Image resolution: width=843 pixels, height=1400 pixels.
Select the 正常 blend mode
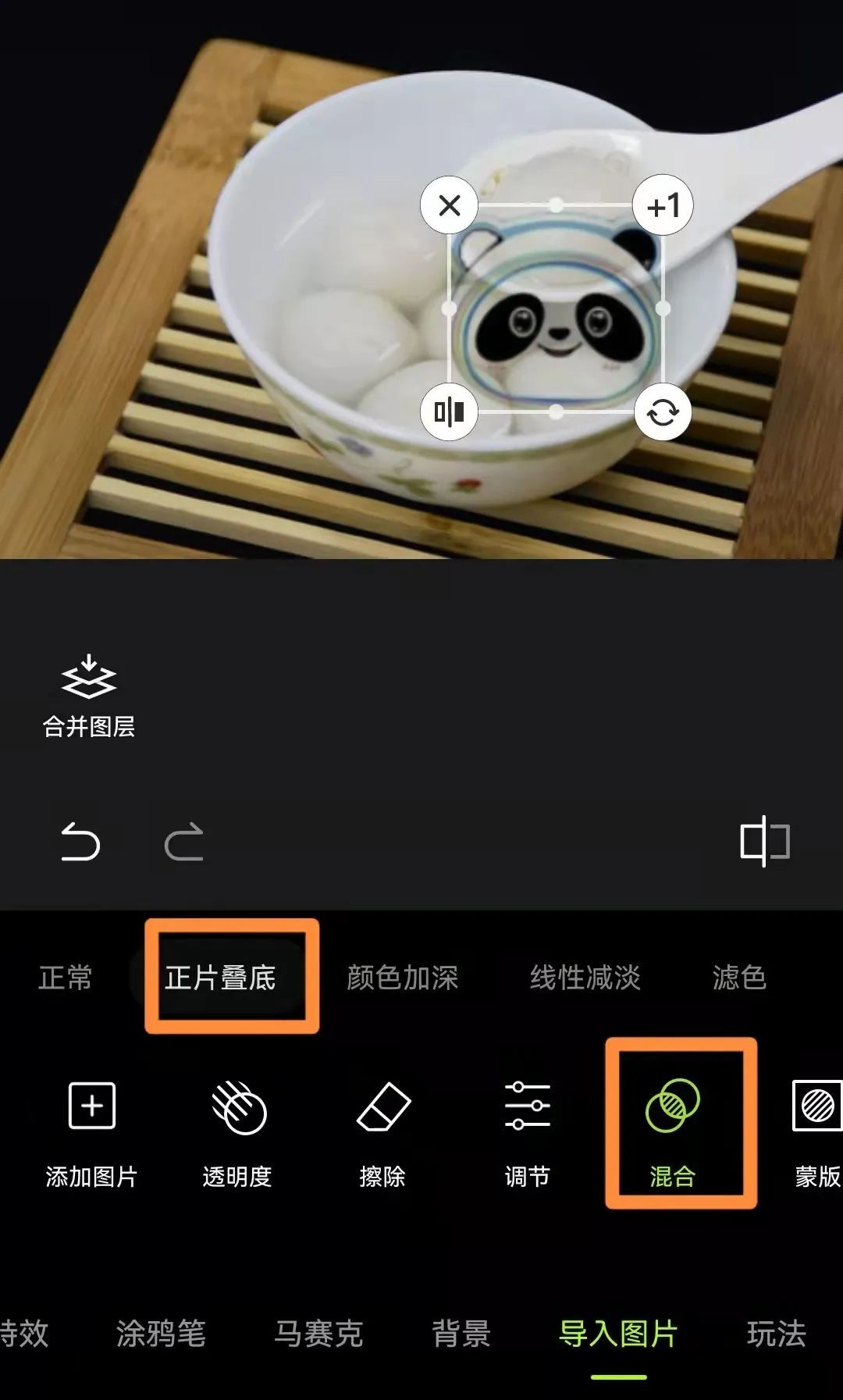[x=66, y=978]
